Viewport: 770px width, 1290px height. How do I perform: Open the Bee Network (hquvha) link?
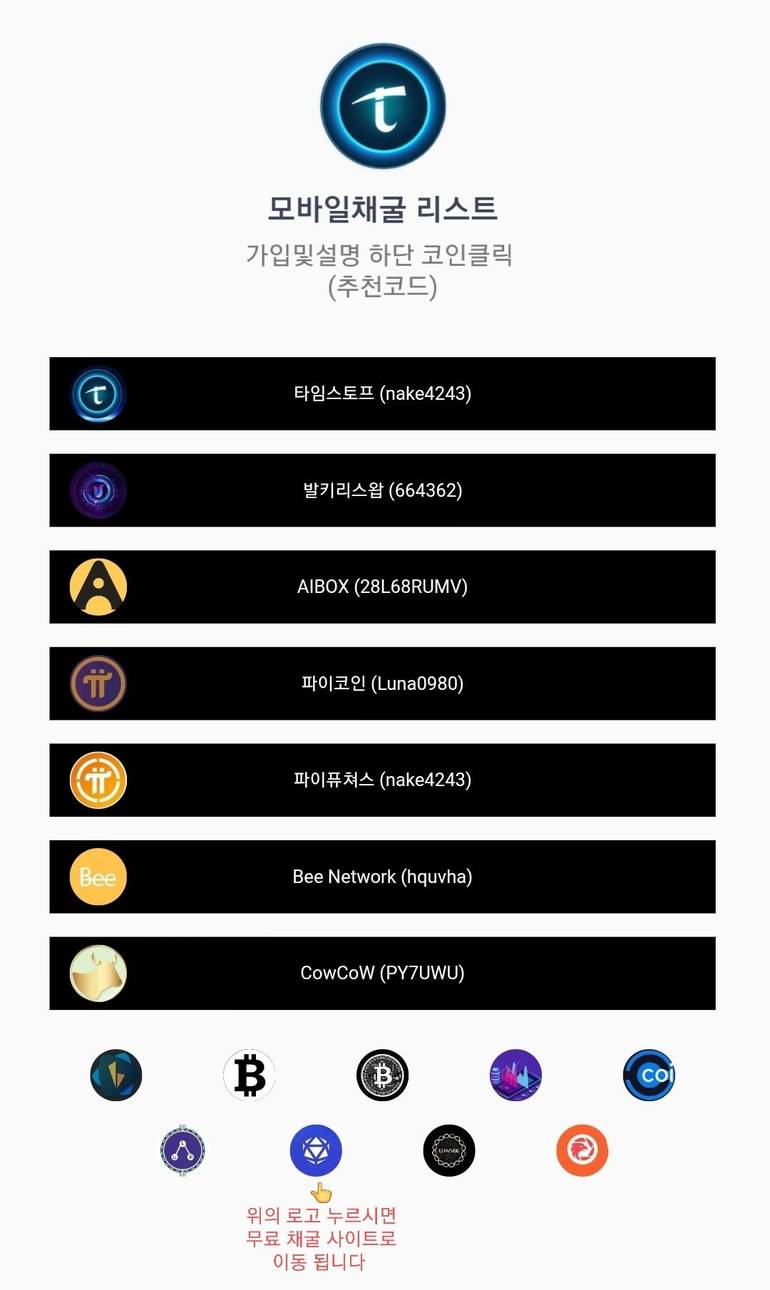[x=382, y=877]
